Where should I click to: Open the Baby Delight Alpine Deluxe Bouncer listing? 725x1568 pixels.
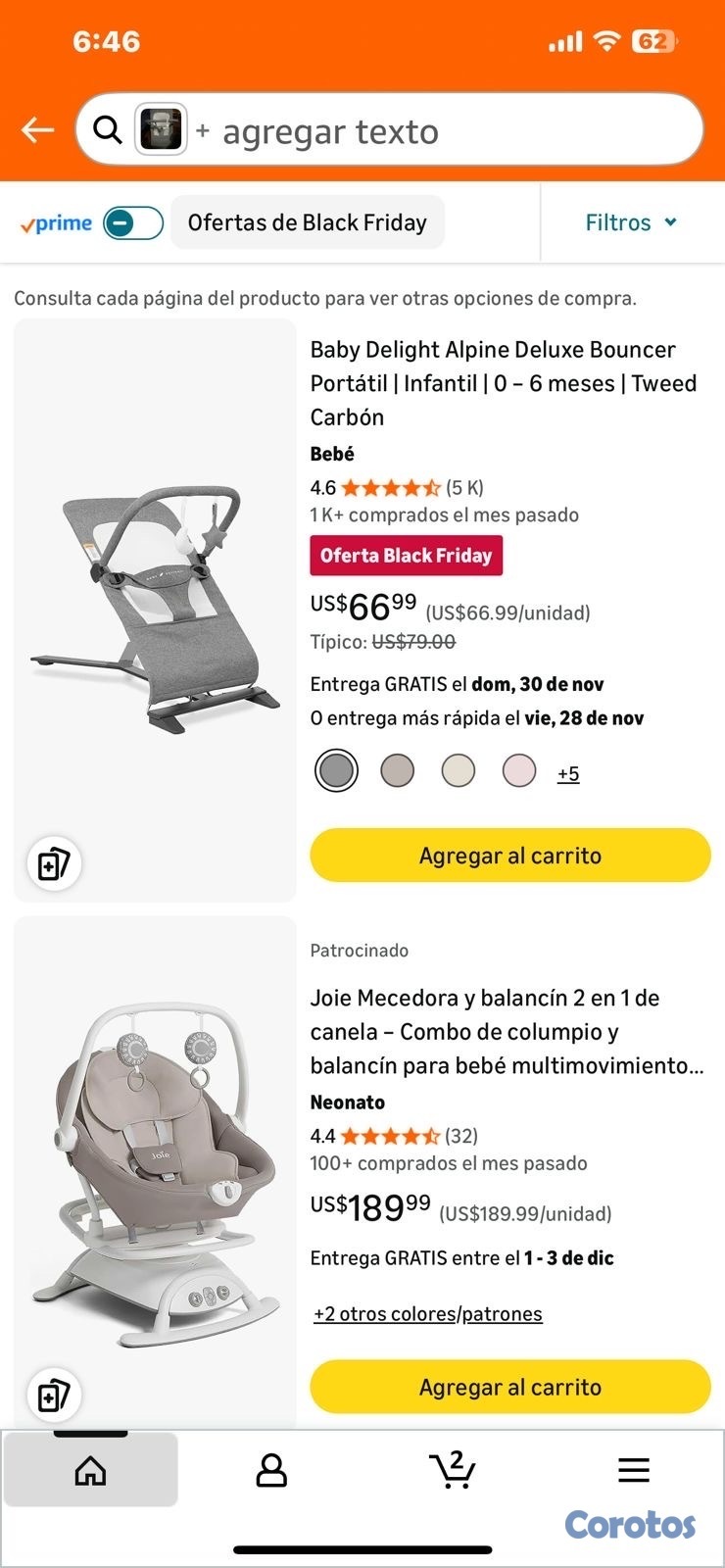click(x=503, y=383)
